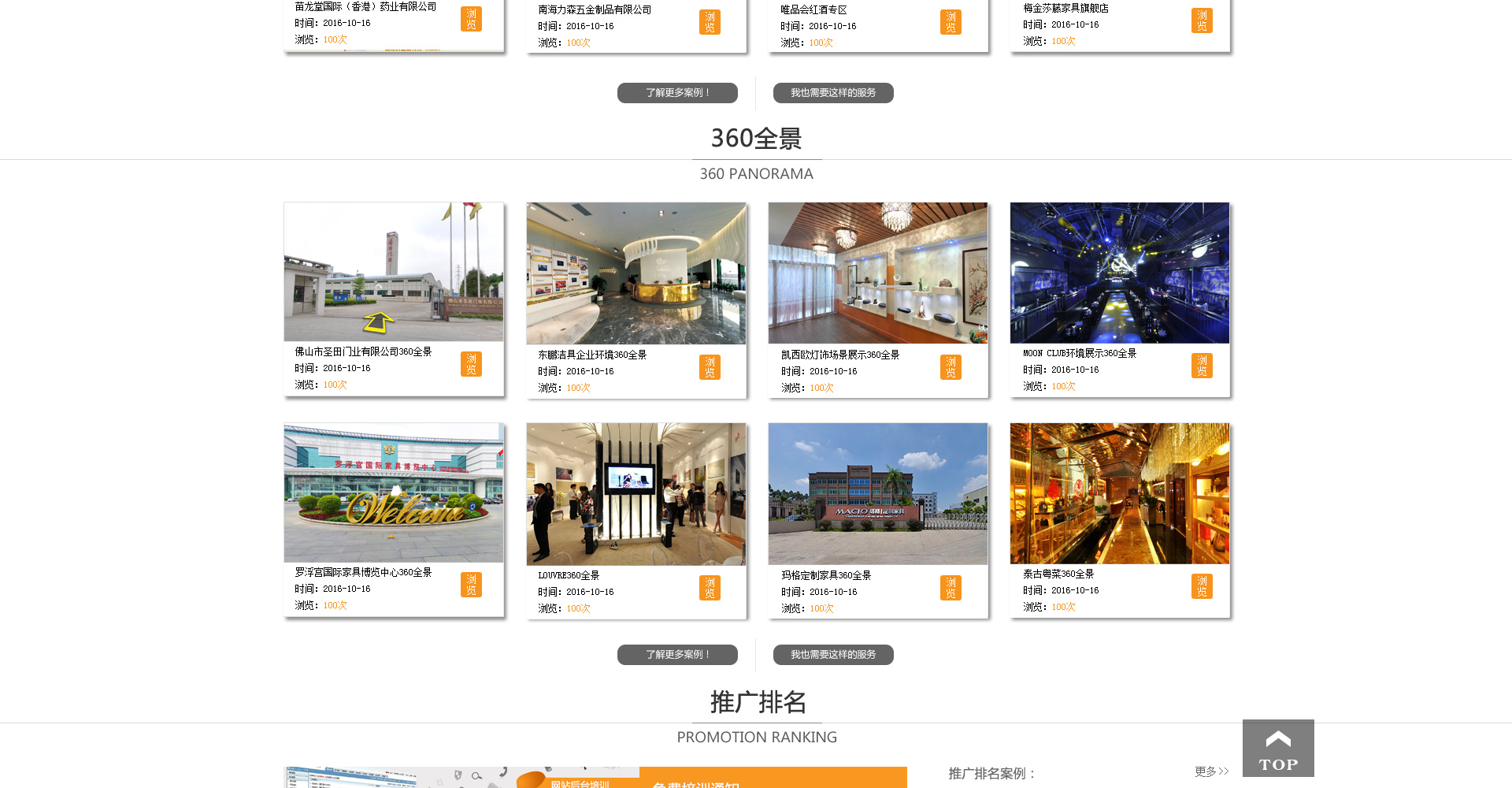Image resolution: width=1512 pixels, height=788 pixels.
Task: Tap 浏览 button for 东鹏洁具企业环境360全景
Action: (710, 367)
